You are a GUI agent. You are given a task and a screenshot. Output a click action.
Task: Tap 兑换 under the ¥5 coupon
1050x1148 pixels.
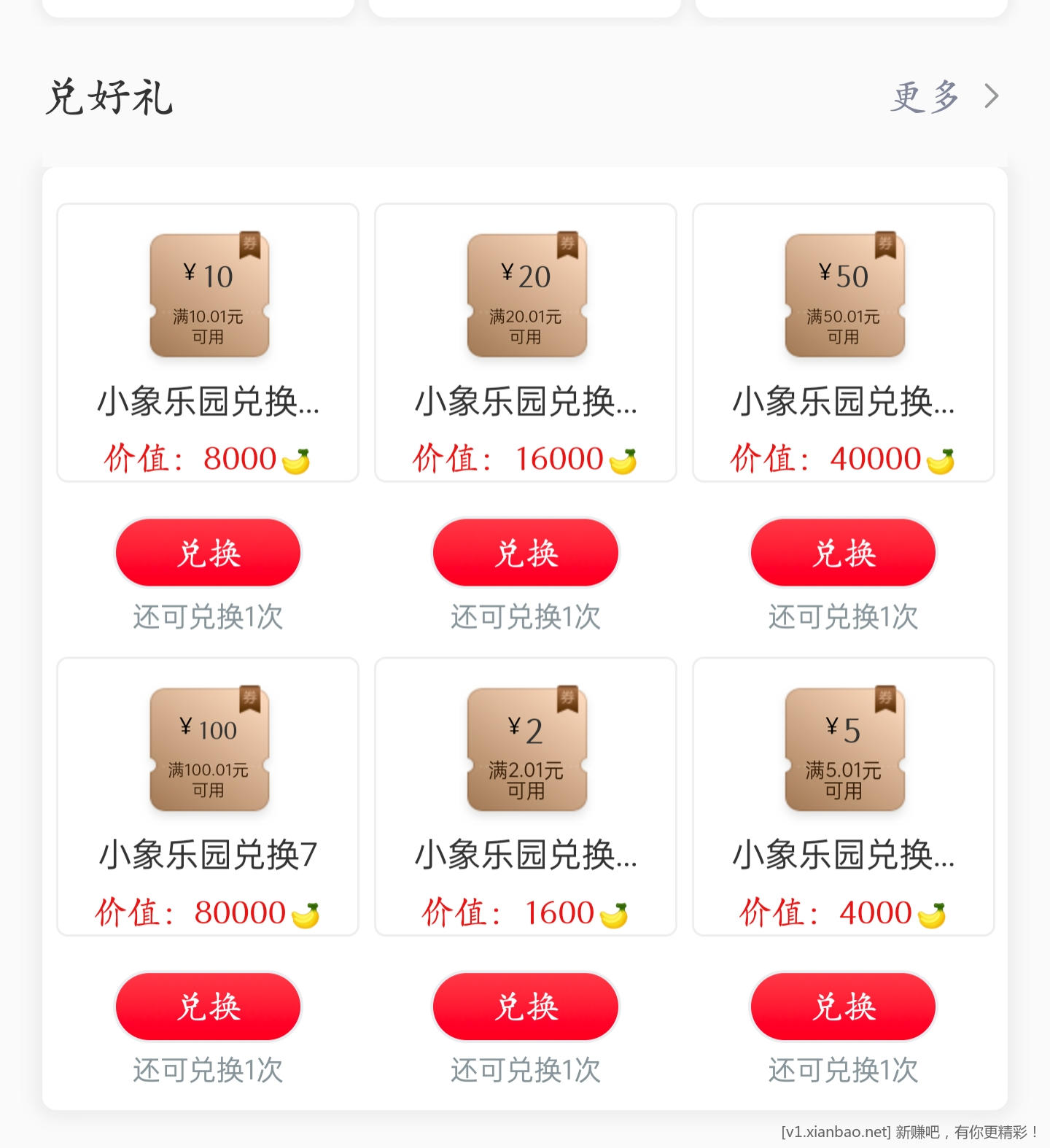coord(843,1007)
